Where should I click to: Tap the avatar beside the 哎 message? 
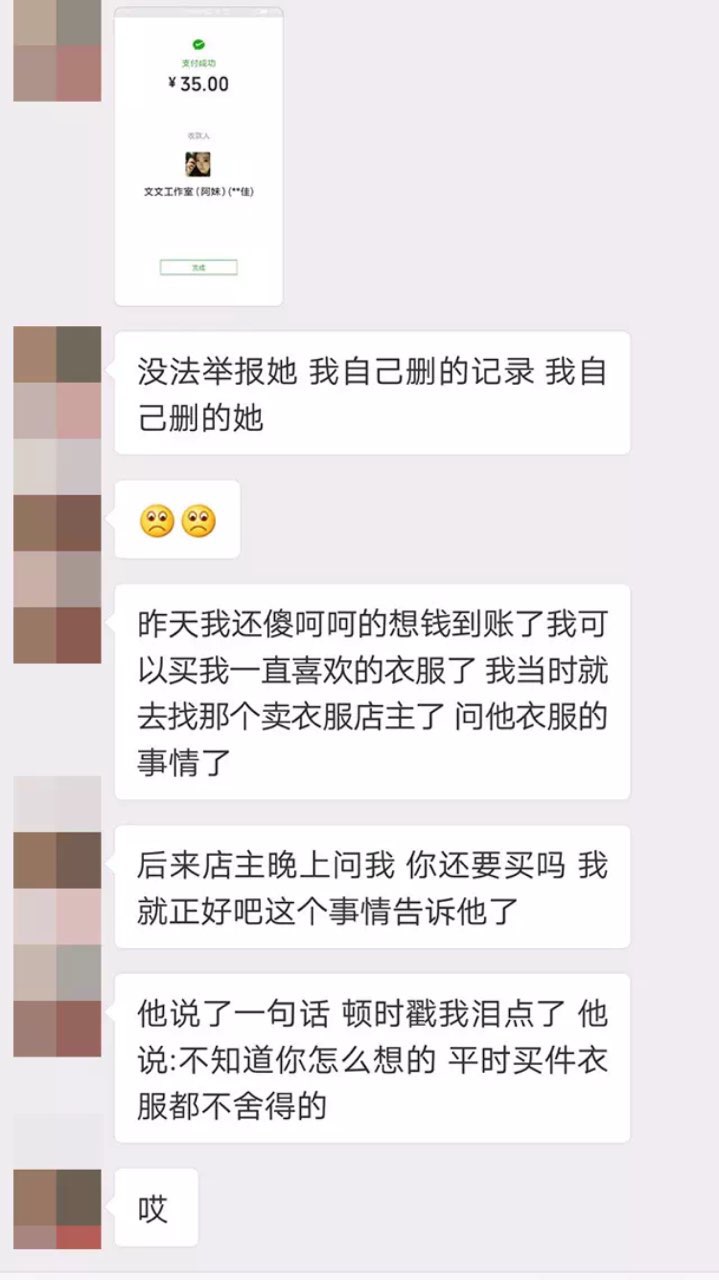(x=57, y=1208)
